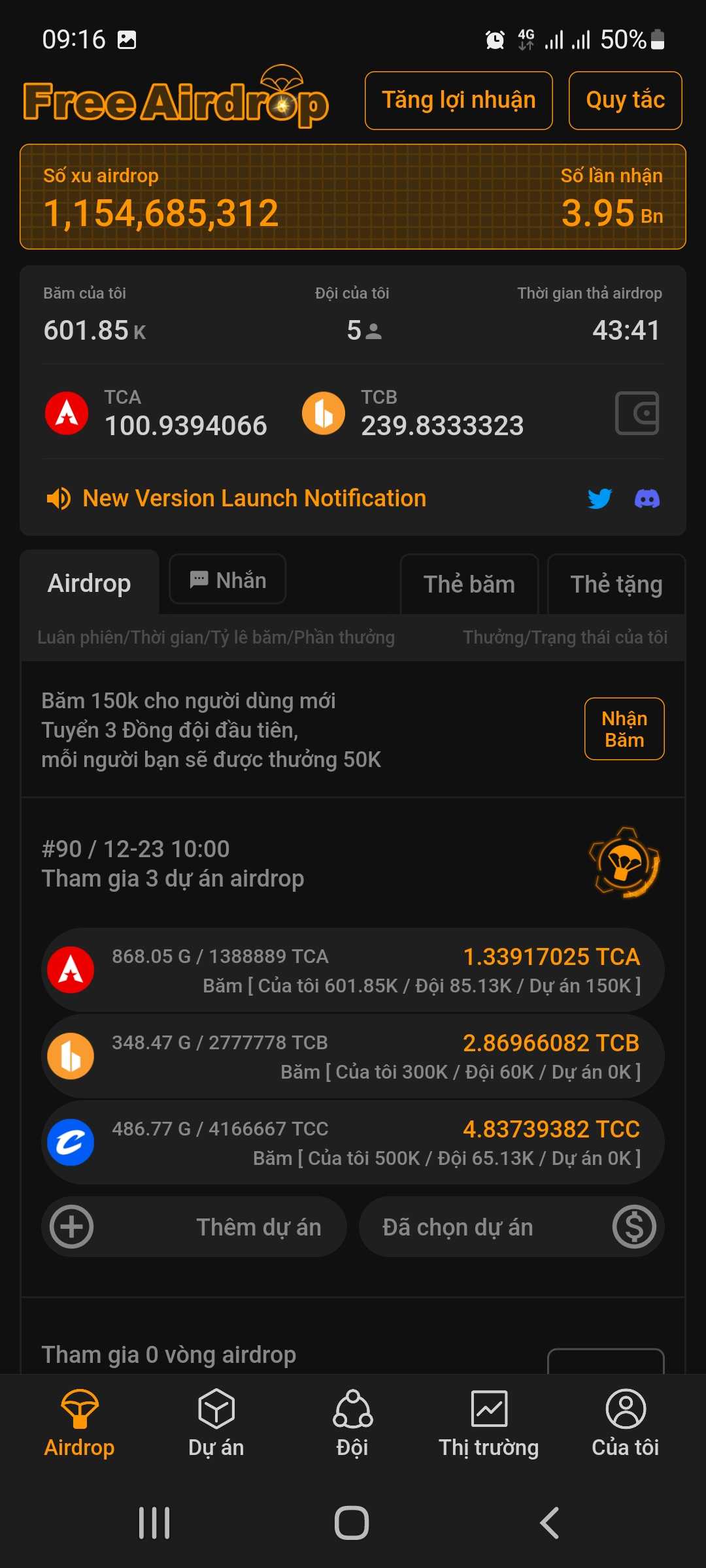The height and width of the screenshot is (1568, 706).
Task: Open the Của tôi profile tab
Action: coord(625,1423)
